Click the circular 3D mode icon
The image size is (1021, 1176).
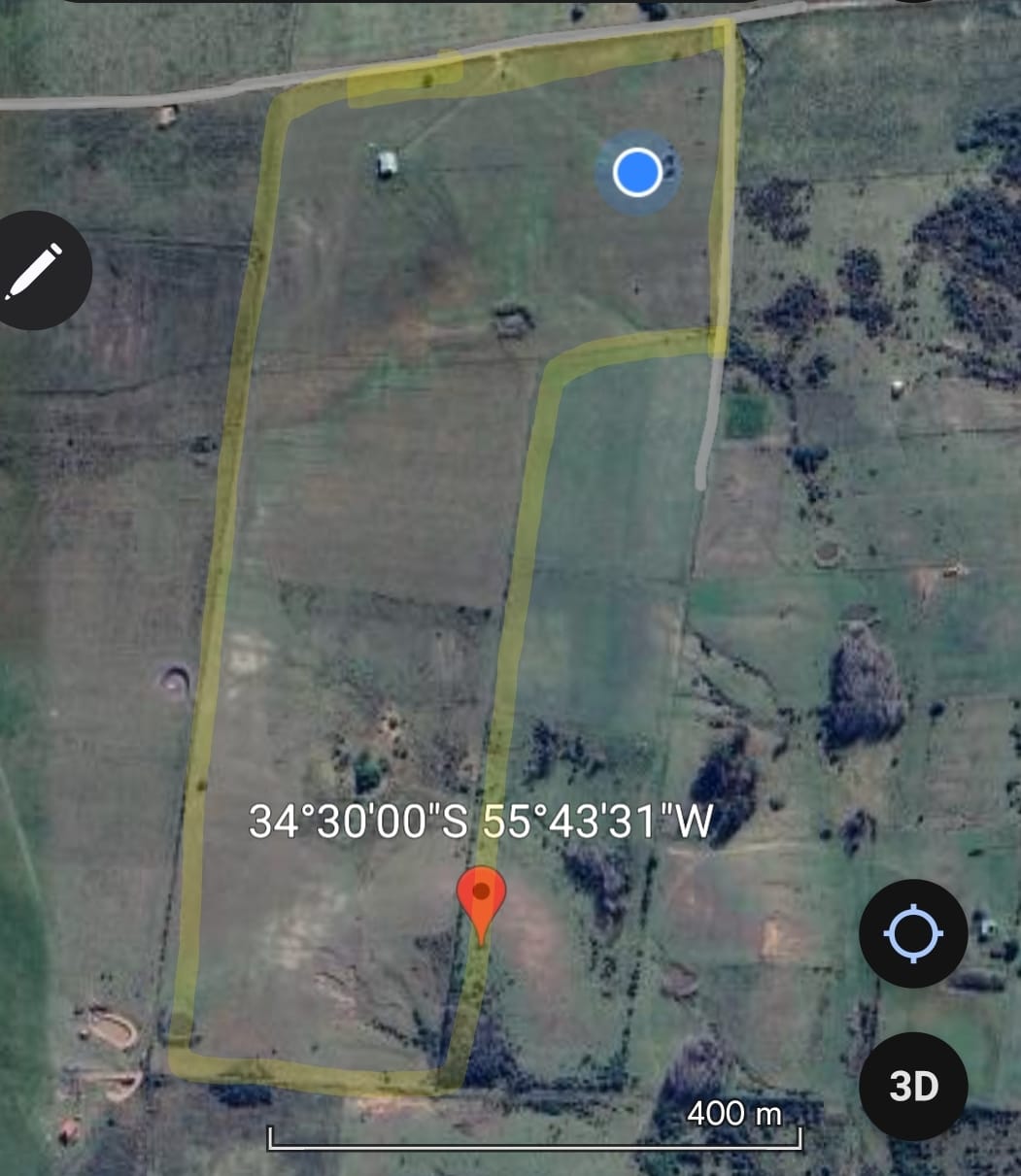(913, 1087)
